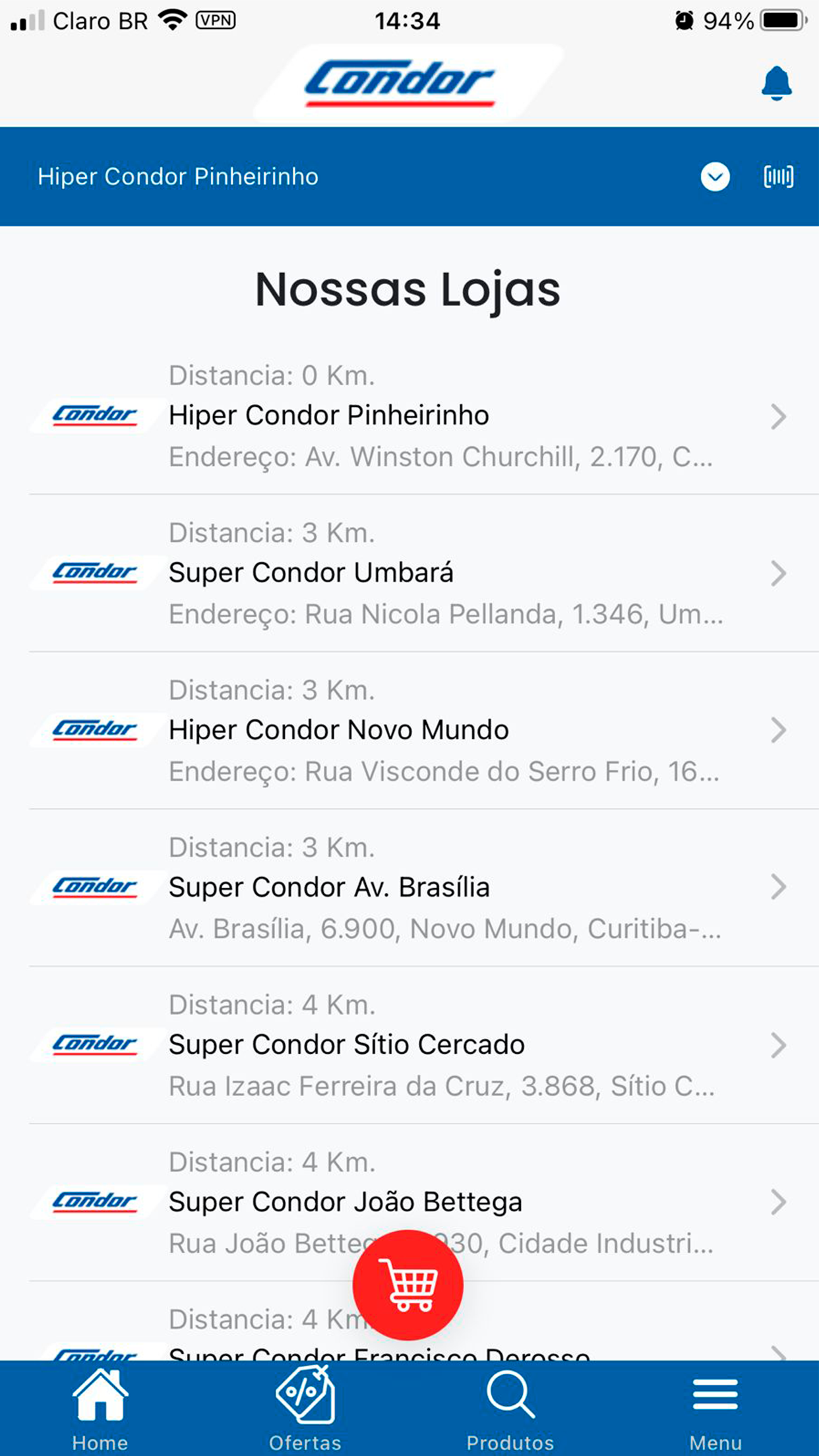View Hiper Condor Novo Mundo store

coord(423,731)
